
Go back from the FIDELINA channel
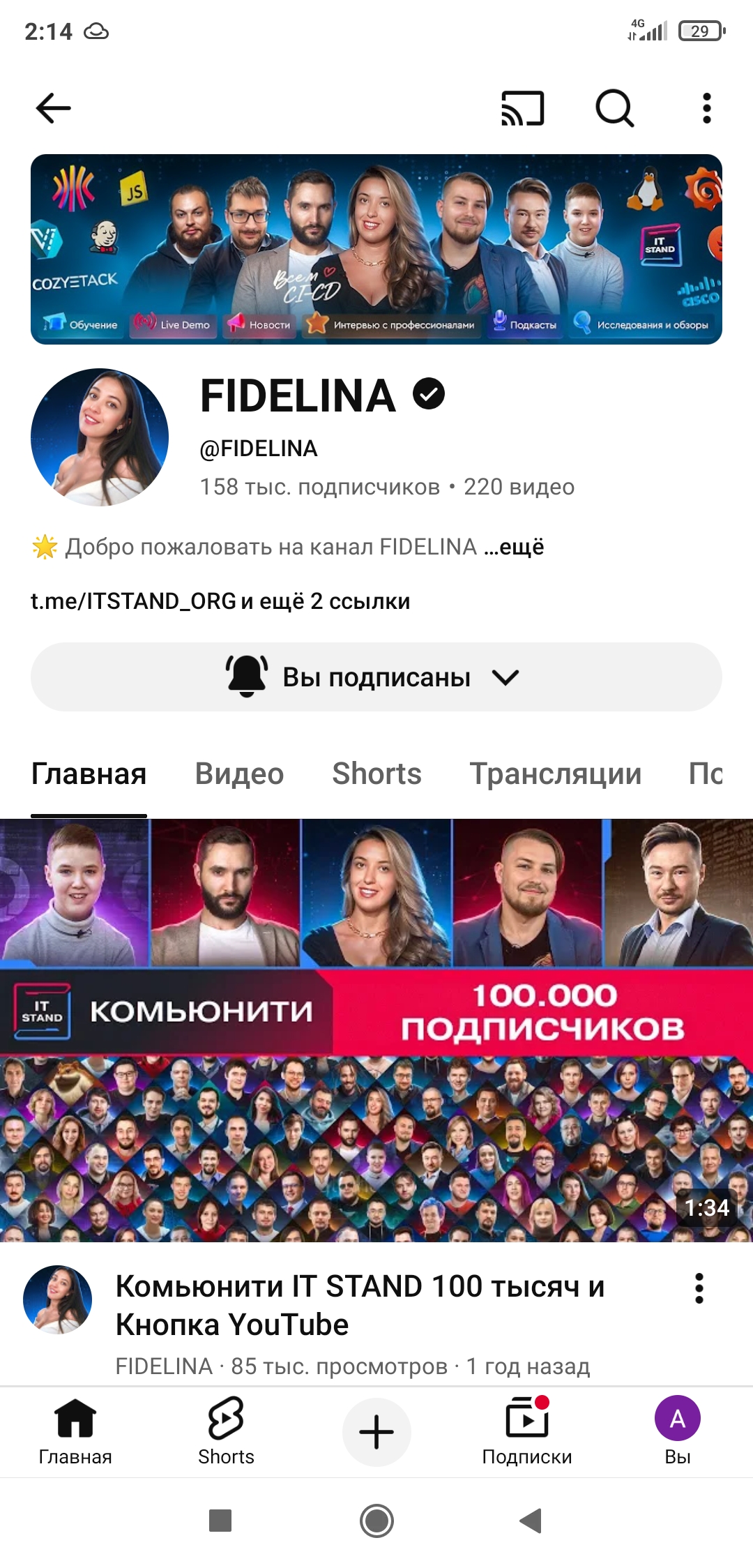[x=54, y=108]
